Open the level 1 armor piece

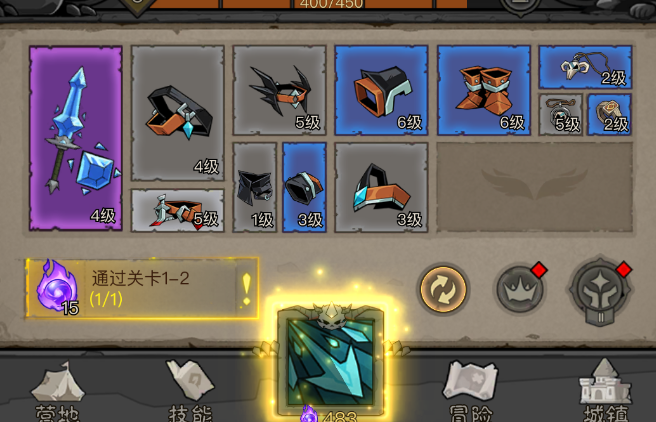click(254, 187)
